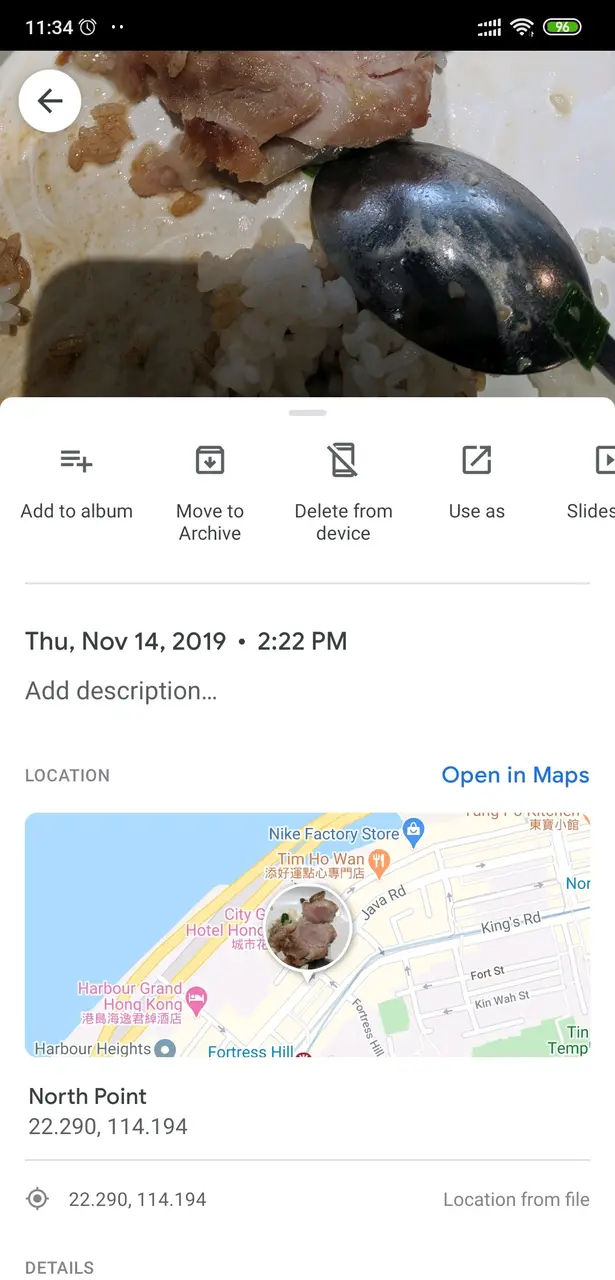Tap the Add description field

click(121, 691)
